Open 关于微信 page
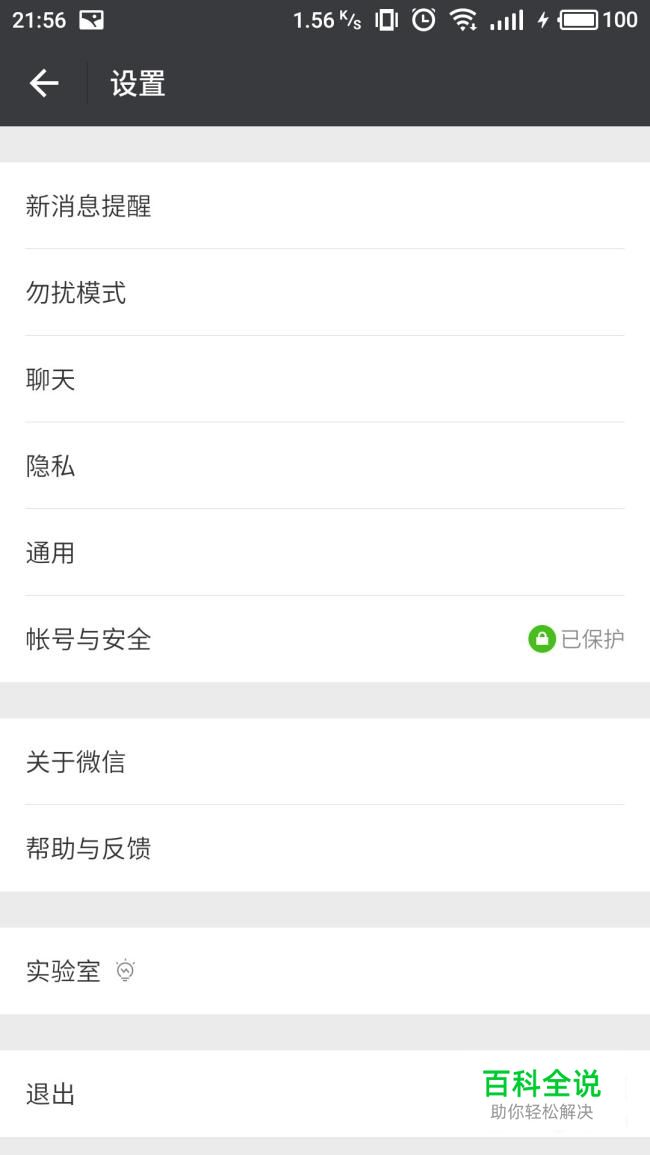This screenshot has height=1155, width=650. click(x=325, y=762)
